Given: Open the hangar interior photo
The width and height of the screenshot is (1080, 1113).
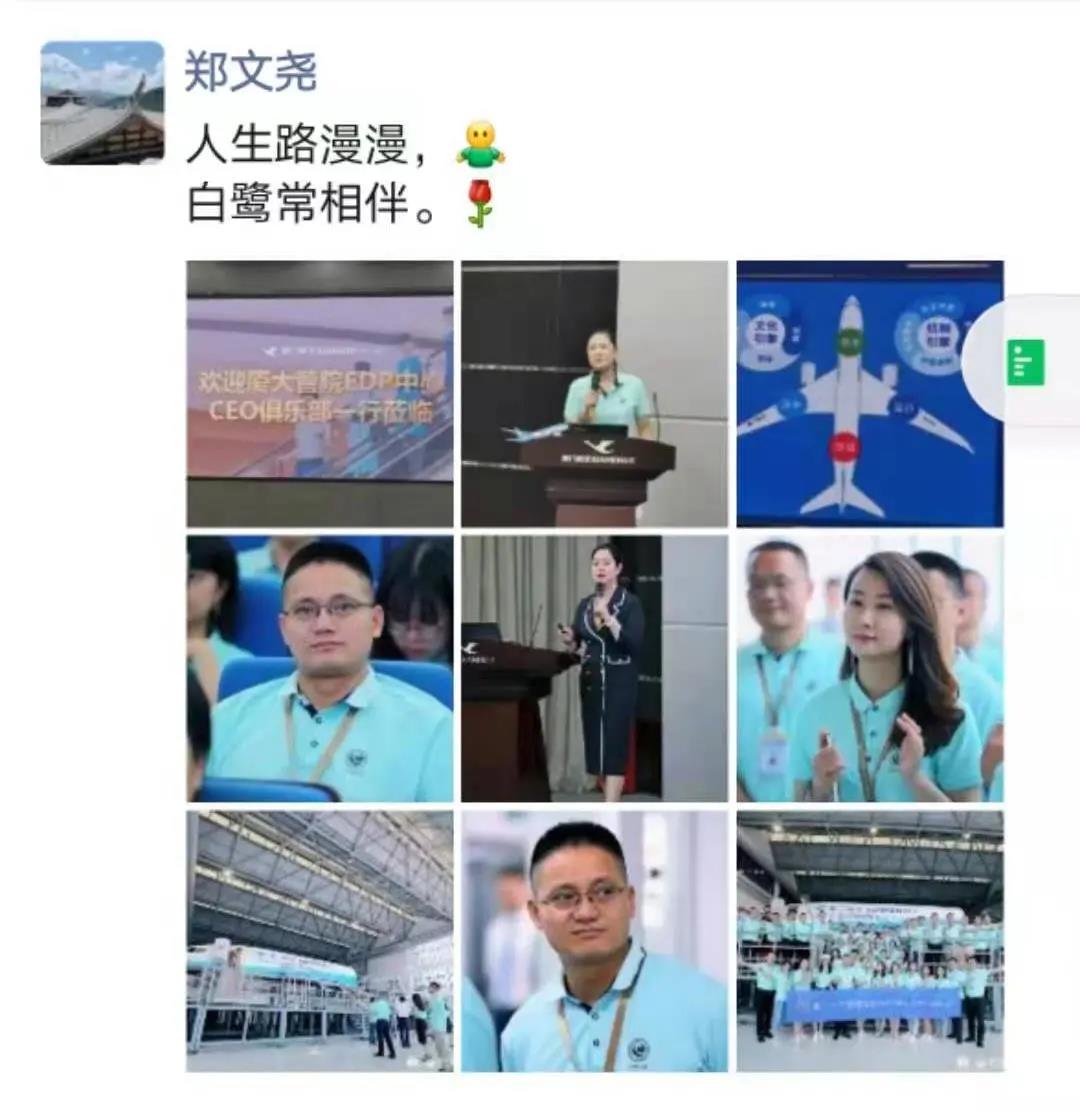Looking at the screenshot, I should click(x=319, y=940).
